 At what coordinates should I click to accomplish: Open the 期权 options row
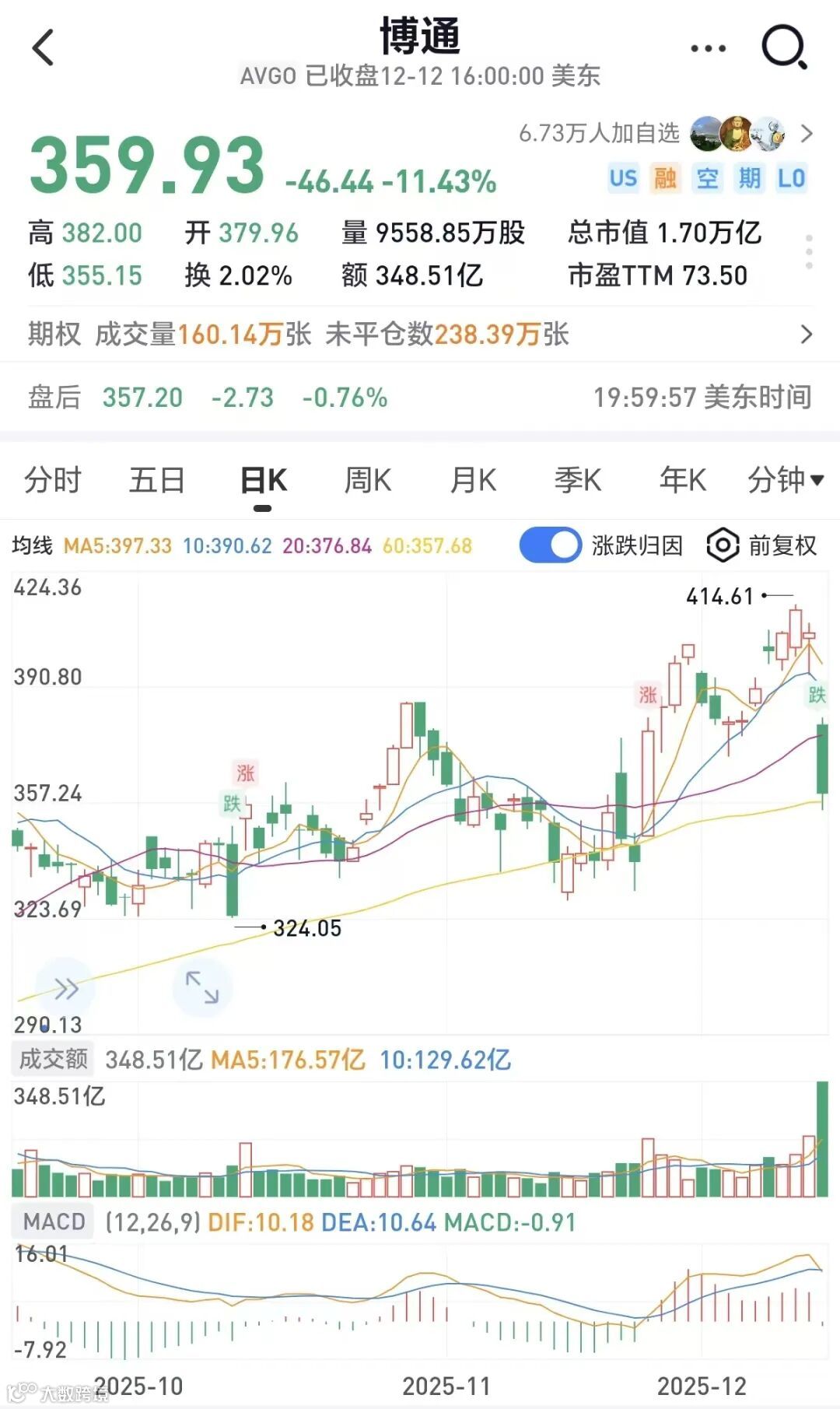(420, 335)
